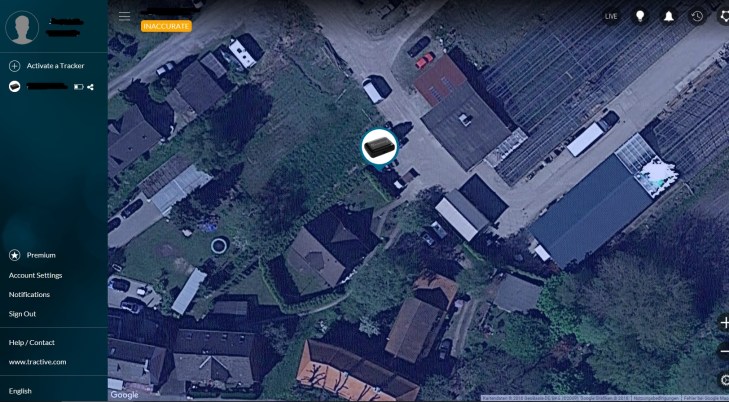
Task: Change language from English
Action: (20, 391)
